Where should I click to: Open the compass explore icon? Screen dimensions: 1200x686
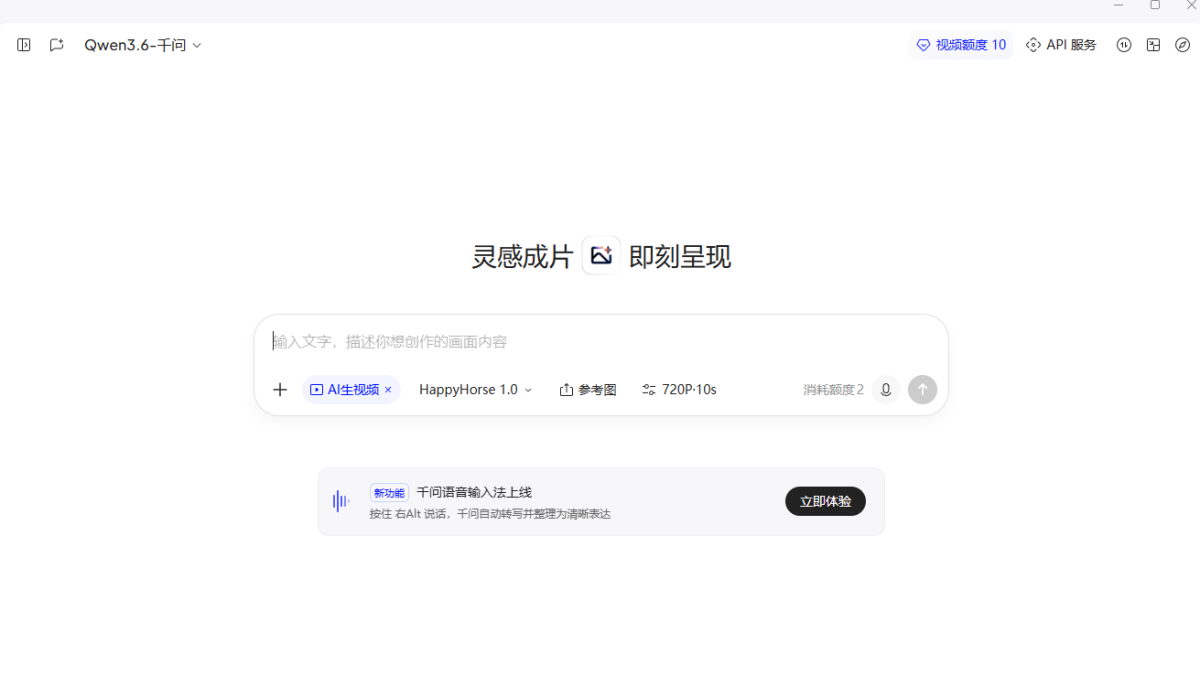[1183, 45]
